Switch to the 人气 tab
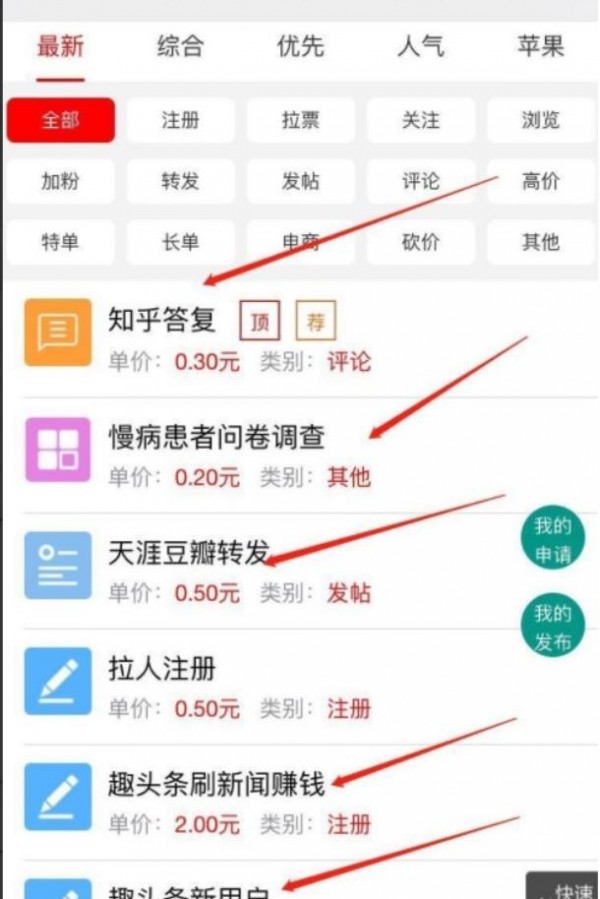Screen dimensions: 600x899 (420, 46)
